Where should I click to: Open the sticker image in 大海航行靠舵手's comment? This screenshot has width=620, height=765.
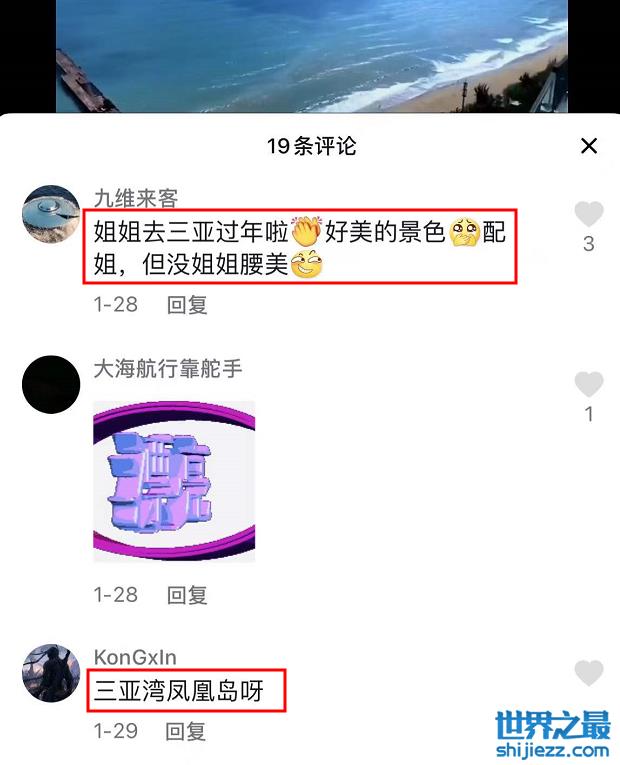(174, 481)
